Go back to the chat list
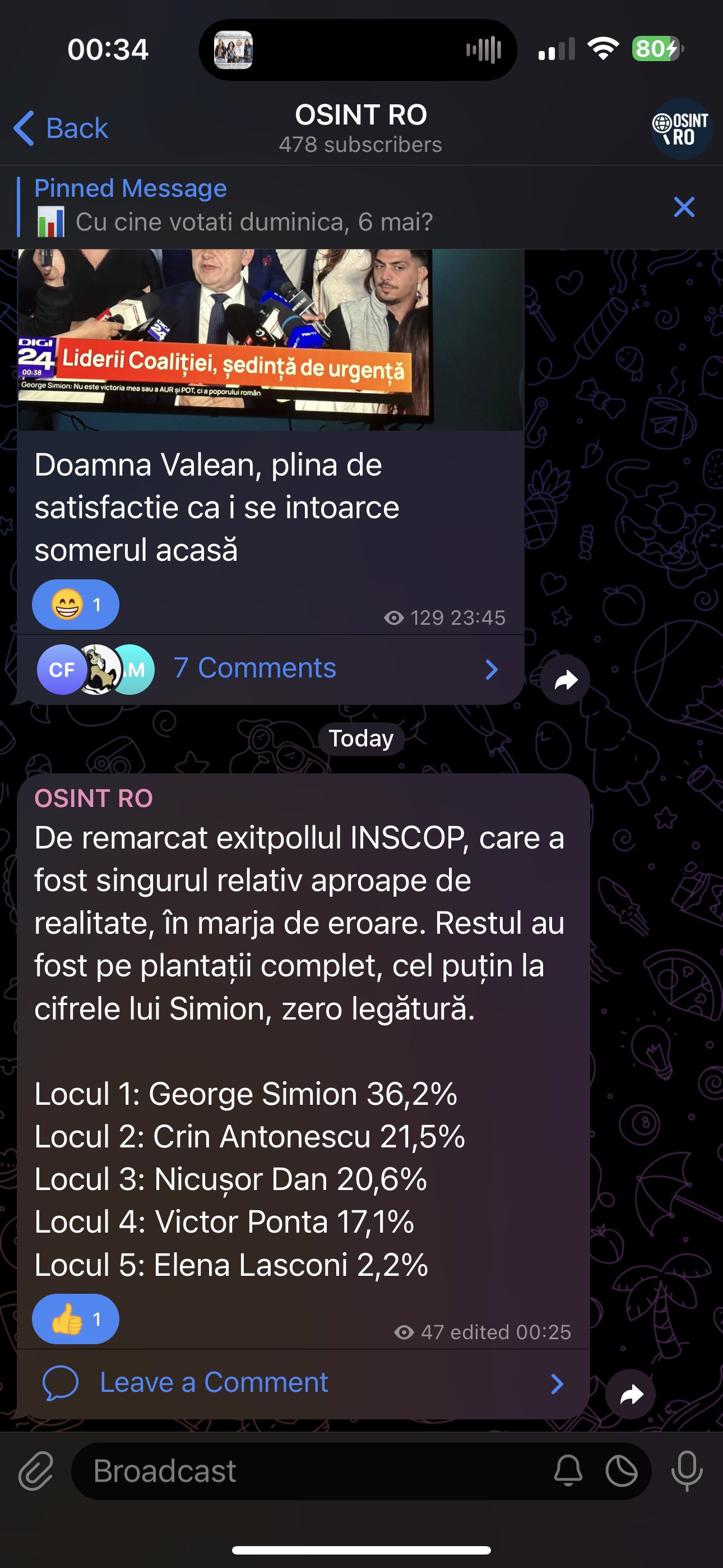723x1568 pixels. [61, 128]
